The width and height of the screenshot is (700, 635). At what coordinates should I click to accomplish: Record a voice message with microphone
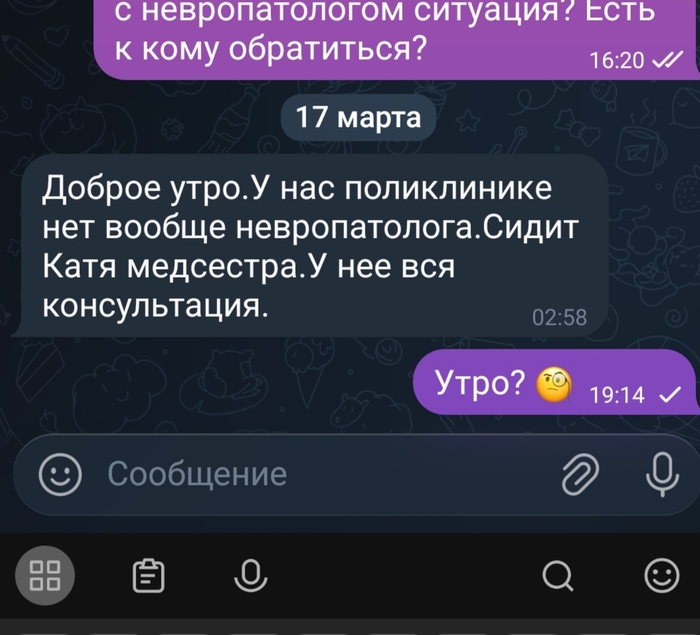click(x=660, y=474)
